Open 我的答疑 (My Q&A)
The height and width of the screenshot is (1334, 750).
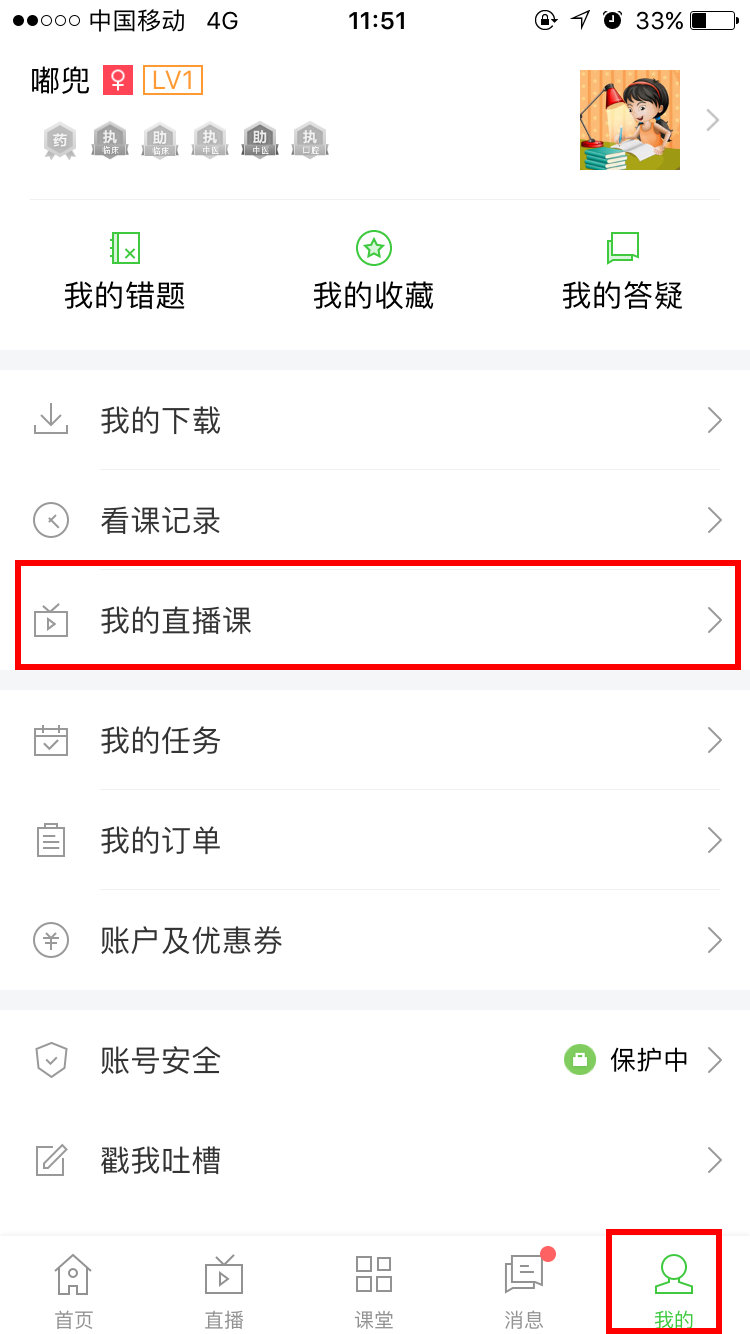tap(621, 270)
